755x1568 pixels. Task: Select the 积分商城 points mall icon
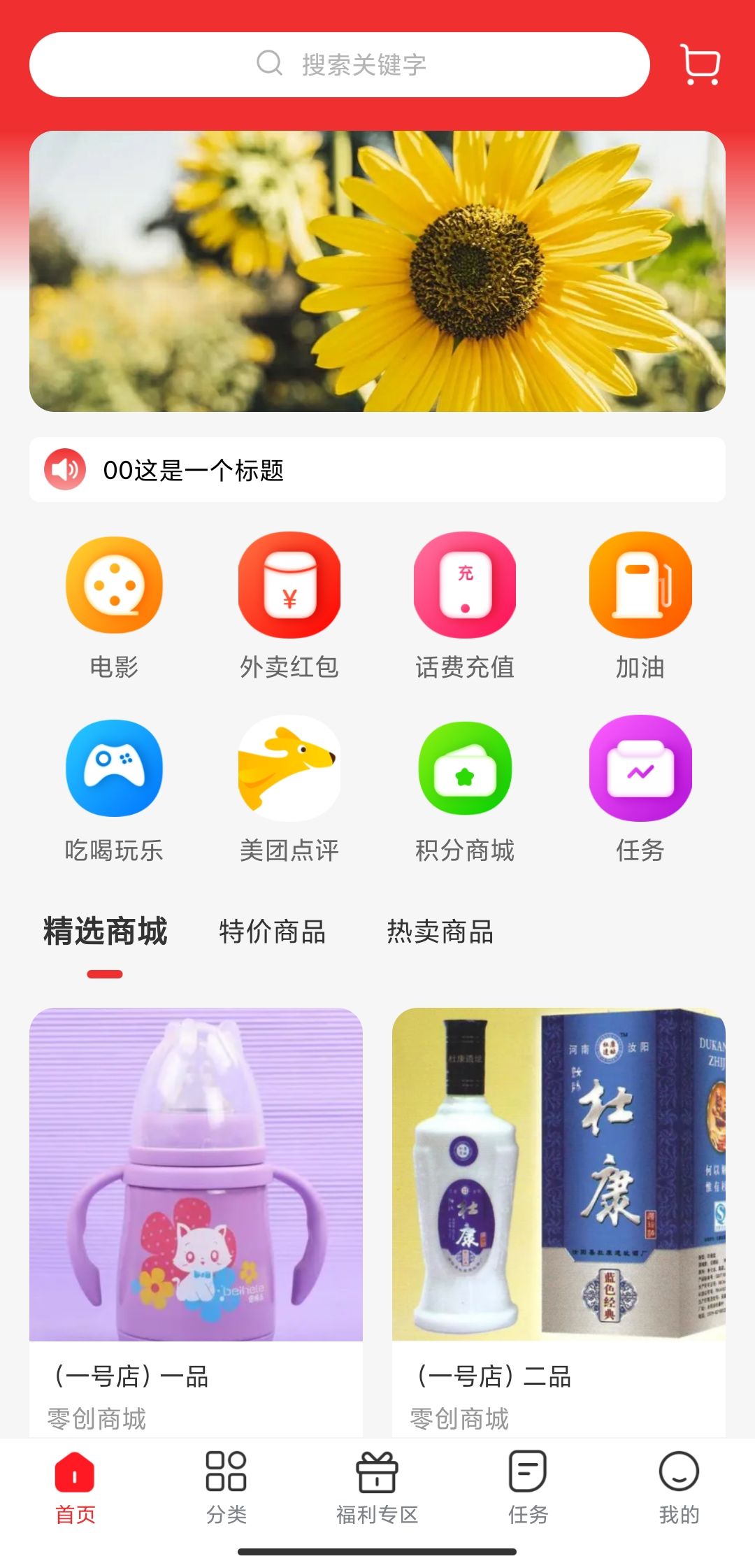point(465,769)
